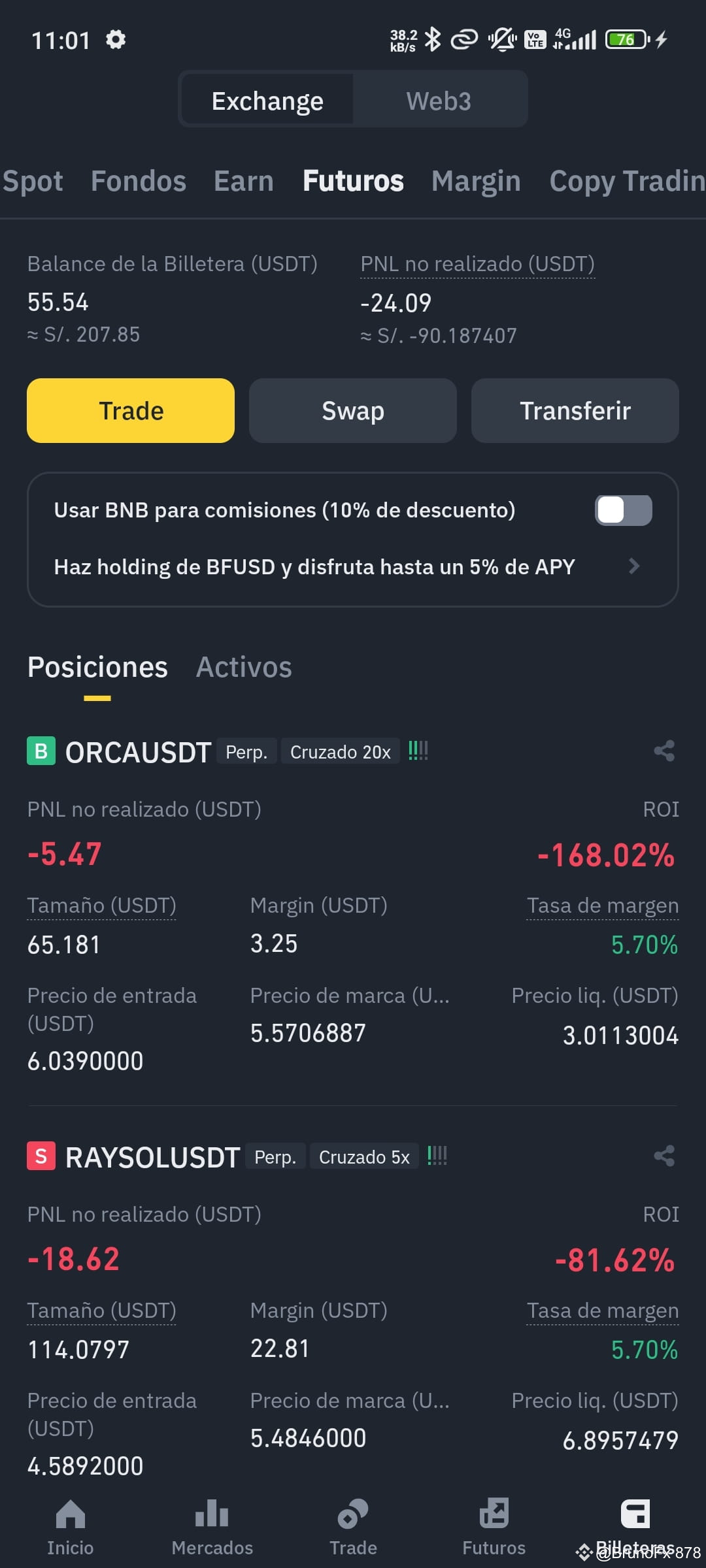Switch to the Web3 segment
706x1568 pixels.
point(439,101)
